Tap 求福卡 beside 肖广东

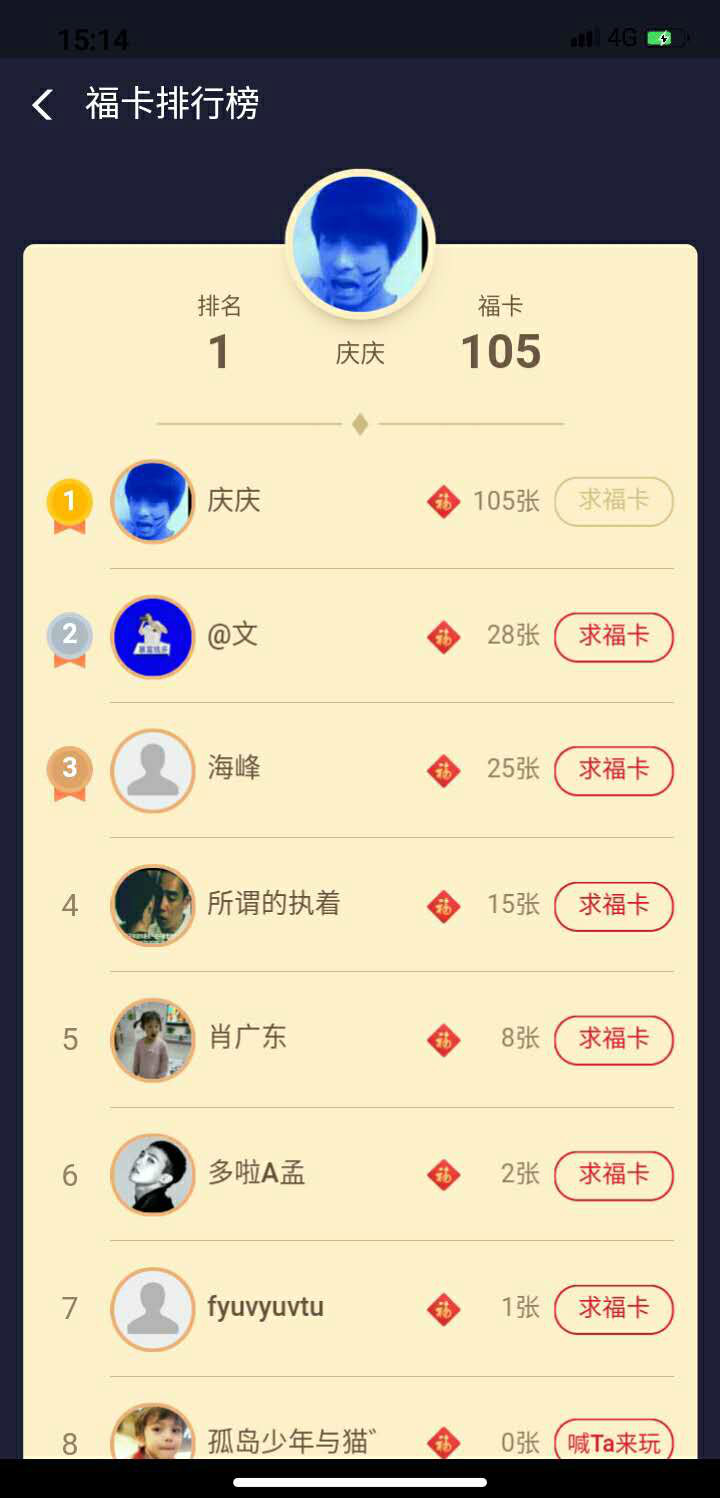point(614,1040)
